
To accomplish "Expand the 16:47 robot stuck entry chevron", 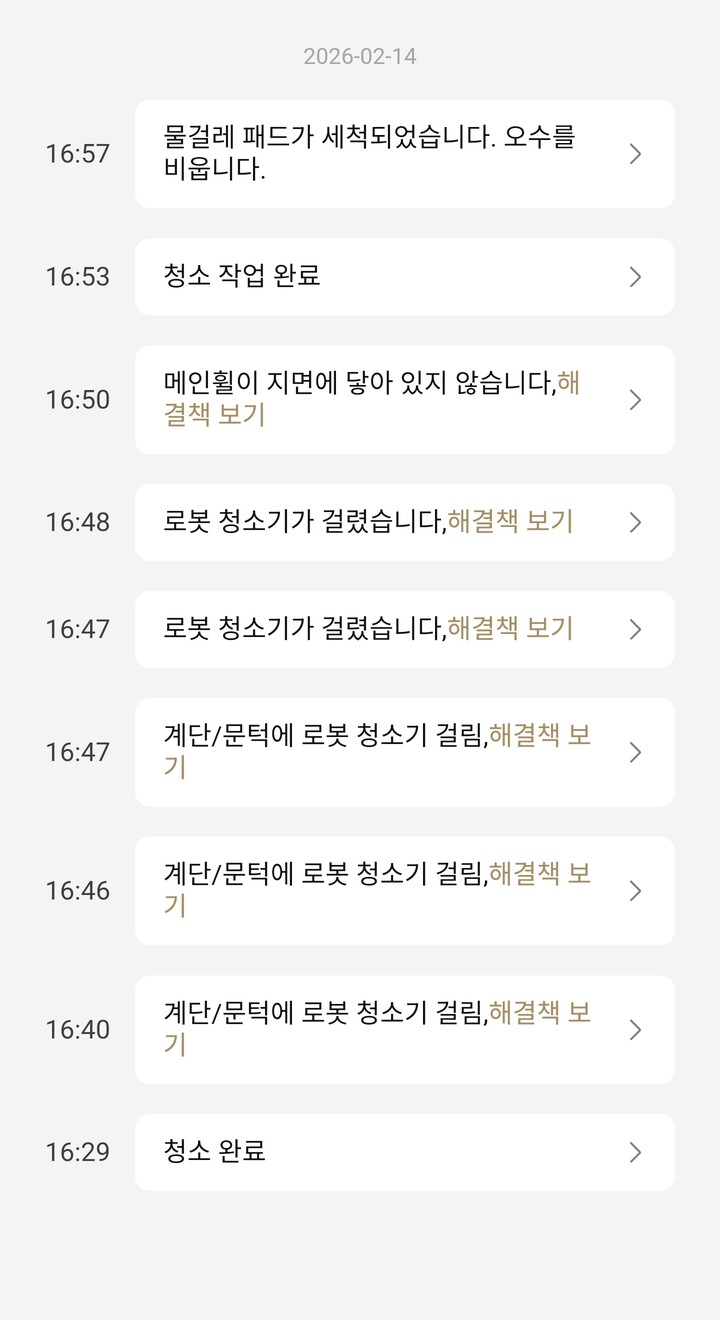I will [x=634, y=629].
